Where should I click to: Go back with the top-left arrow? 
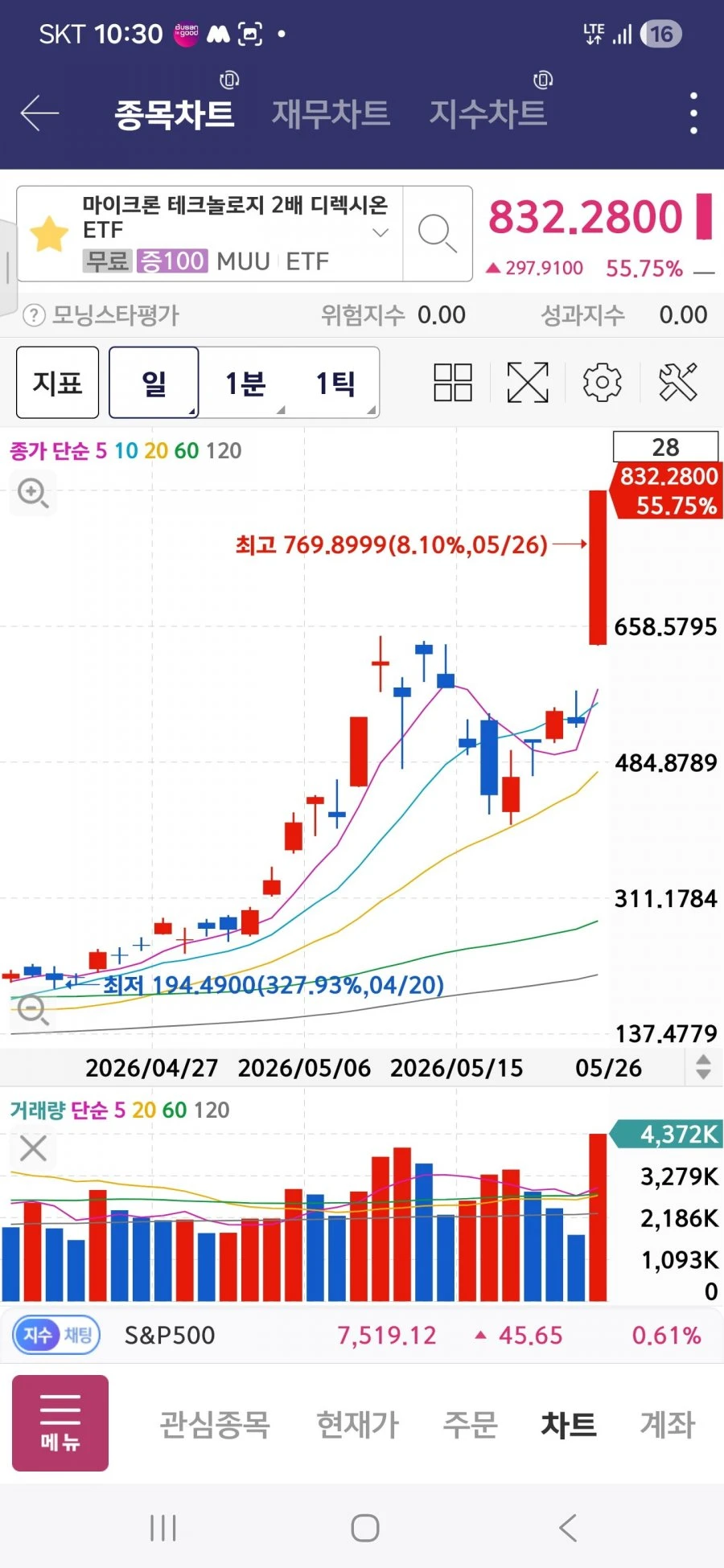[40, 113]
